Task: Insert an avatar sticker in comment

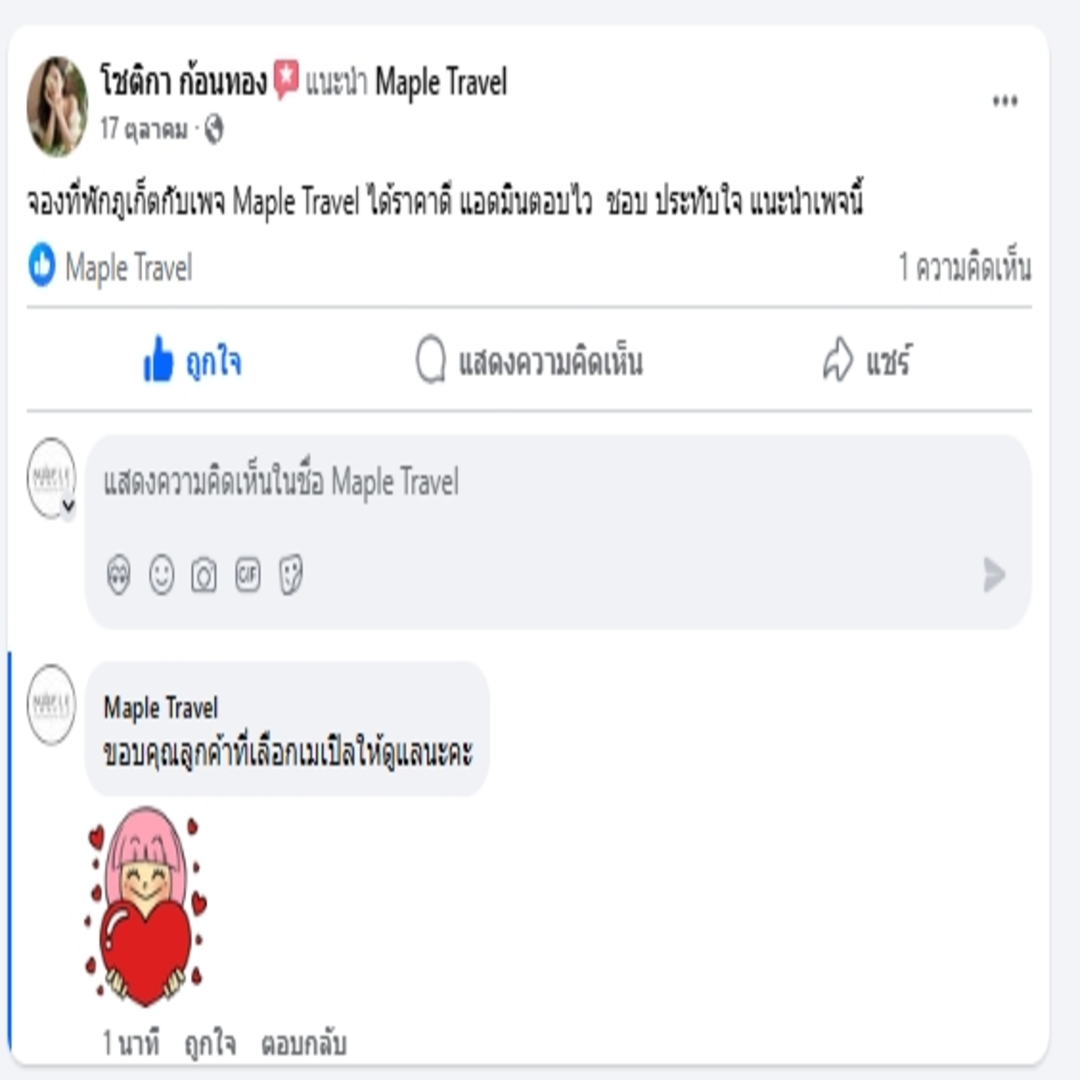Action: tap(119, 575)
